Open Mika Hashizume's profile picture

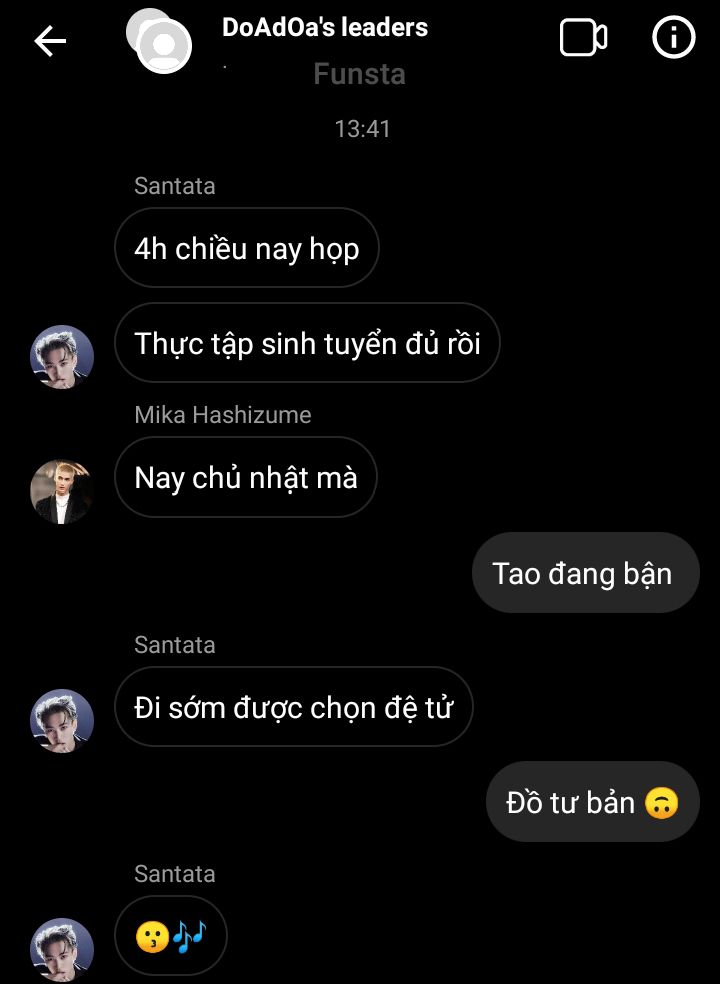pos(62,491)
